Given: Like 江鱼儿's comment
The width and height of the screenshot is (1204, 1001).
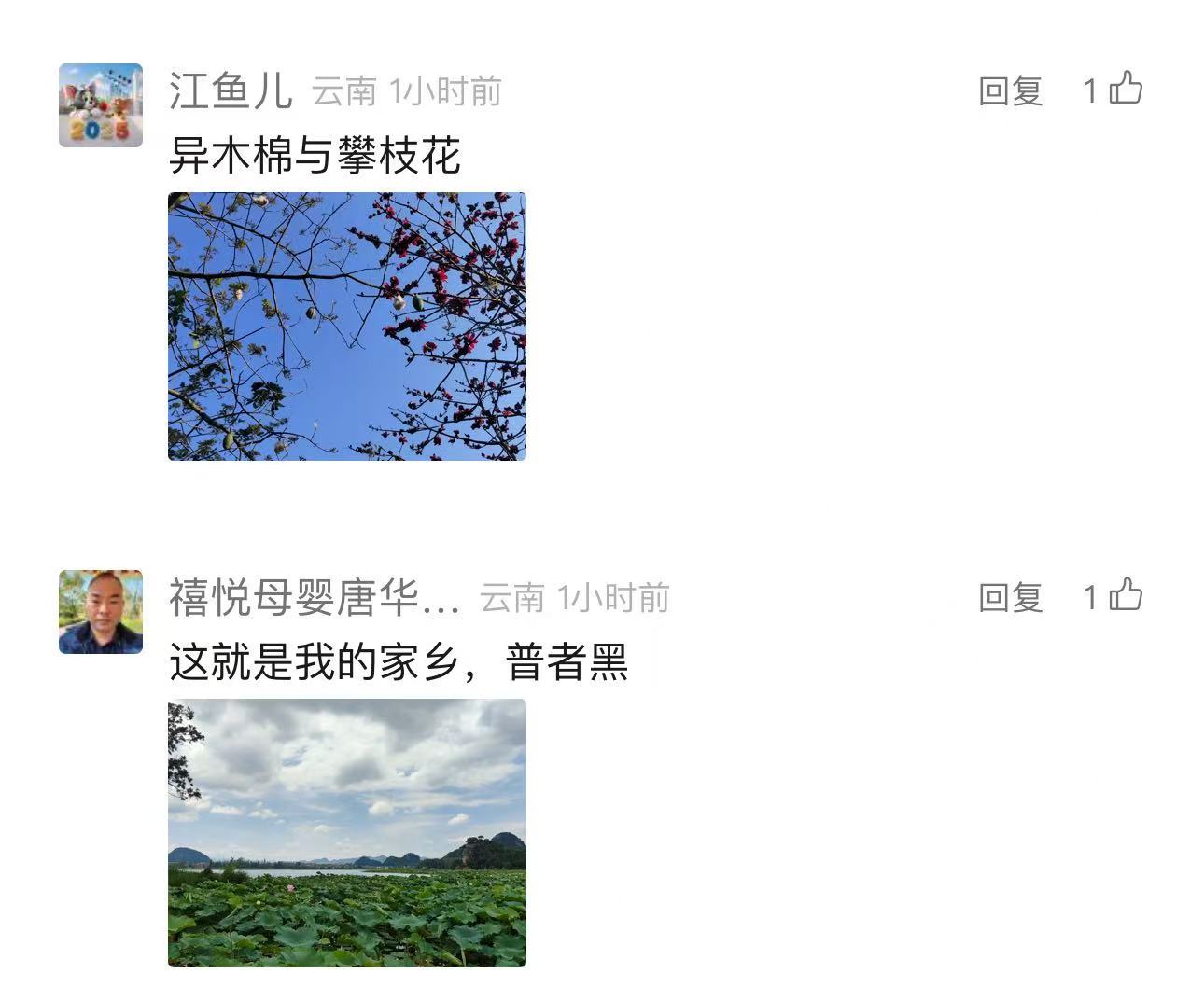Looking at the screenshot, I should [x=1126, y=89].
